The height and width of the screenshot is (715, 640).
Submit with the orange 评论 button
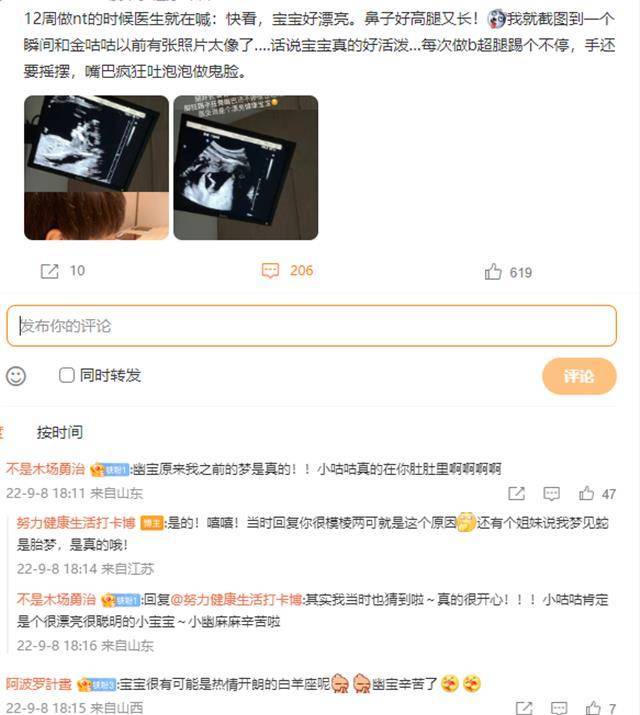point(578,376)
